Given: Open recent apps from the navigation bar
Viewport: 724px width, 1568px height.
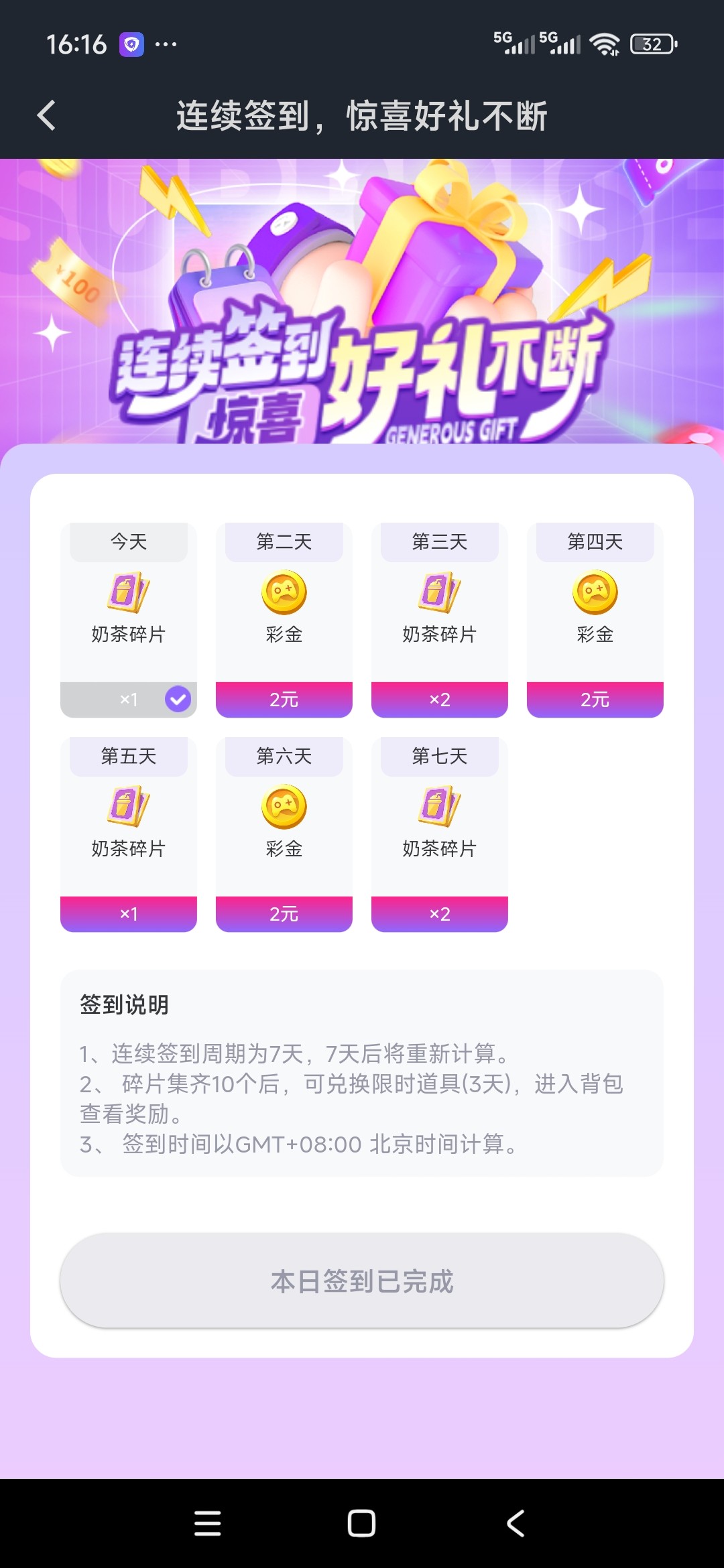Looking at the screenshot, I should pyautogui.click(x=208, y=1523).
